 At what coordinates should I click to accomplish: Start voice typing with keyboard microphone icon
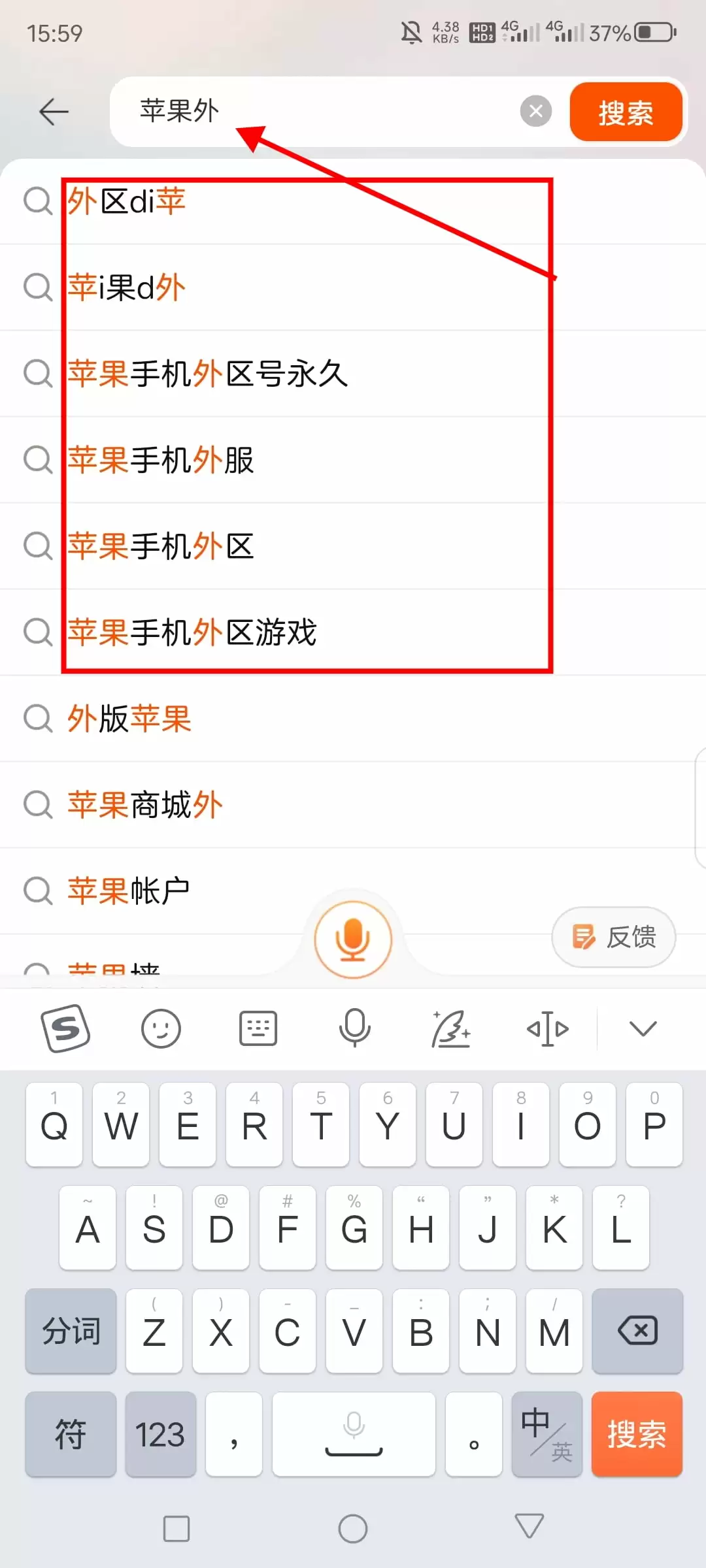pos(354,1028)
